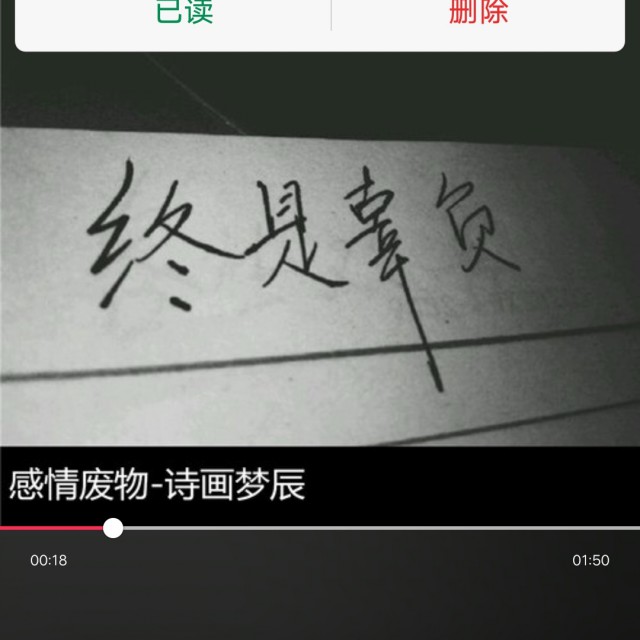Tap the 已读 button
This screenshot has width=640, height=640.
coord(185,13)
